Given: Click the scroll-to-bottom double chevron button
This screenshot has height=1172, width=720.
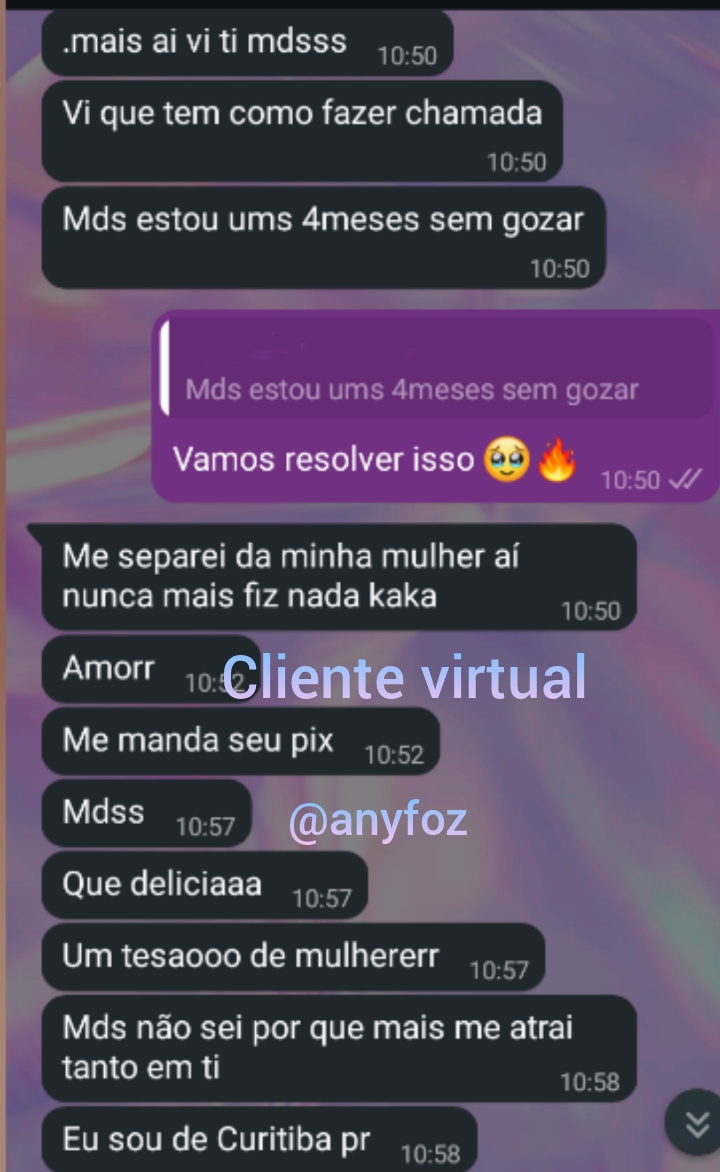Looking at the screenshot, I should [692, 1120].
